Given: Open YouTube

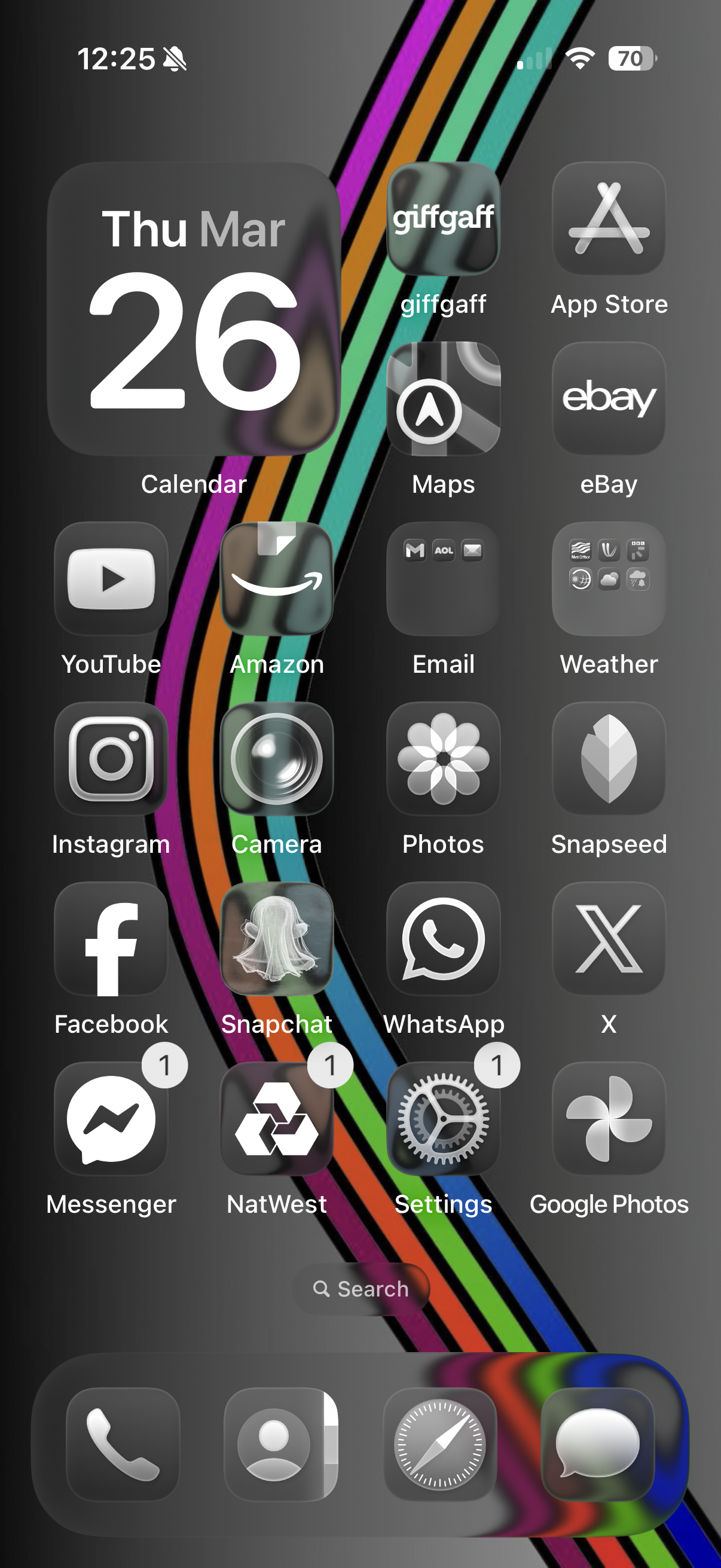Looking at the screenshot, I should [111, 578].
